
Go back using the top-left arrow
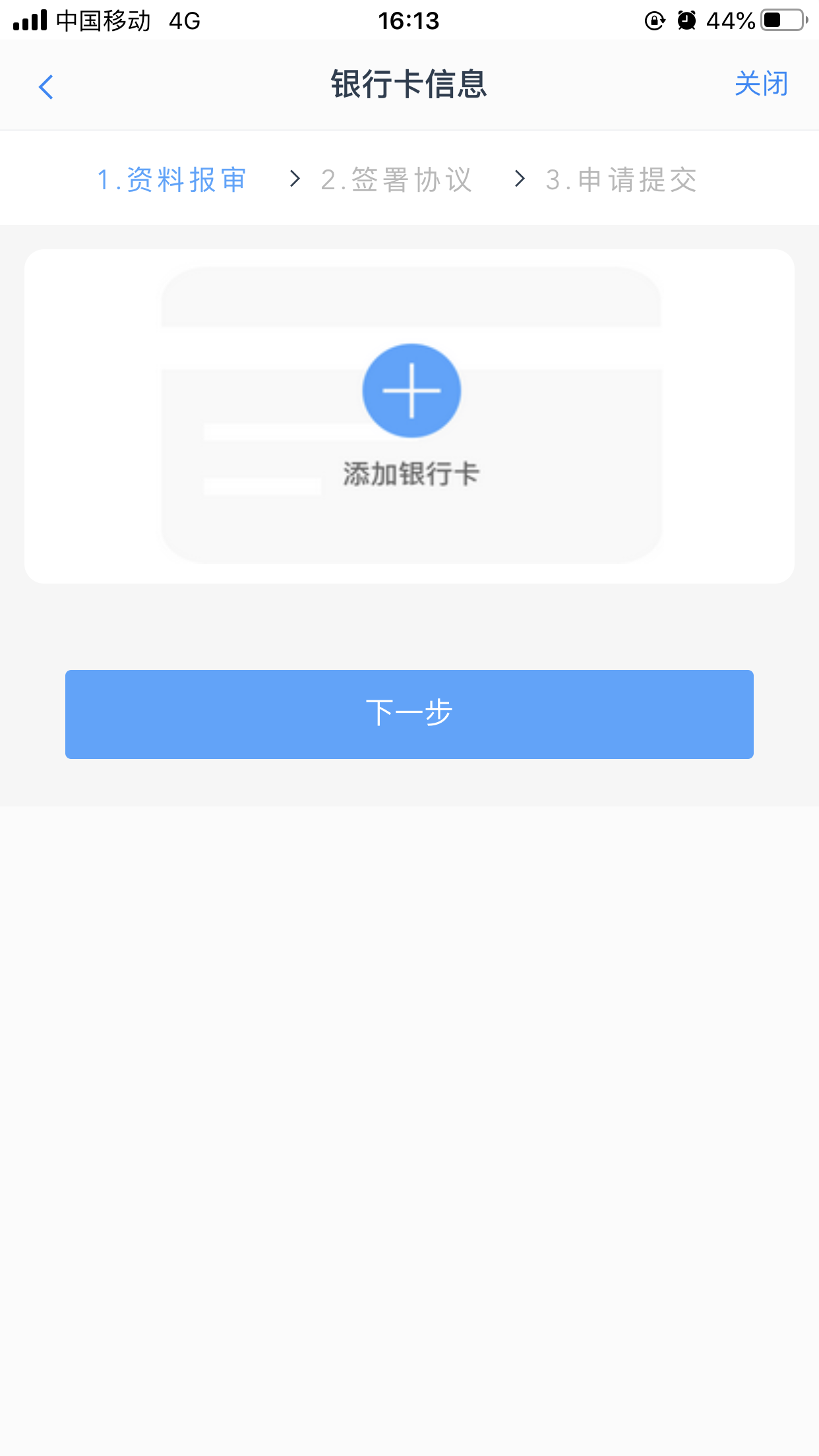tap(45, 86)
